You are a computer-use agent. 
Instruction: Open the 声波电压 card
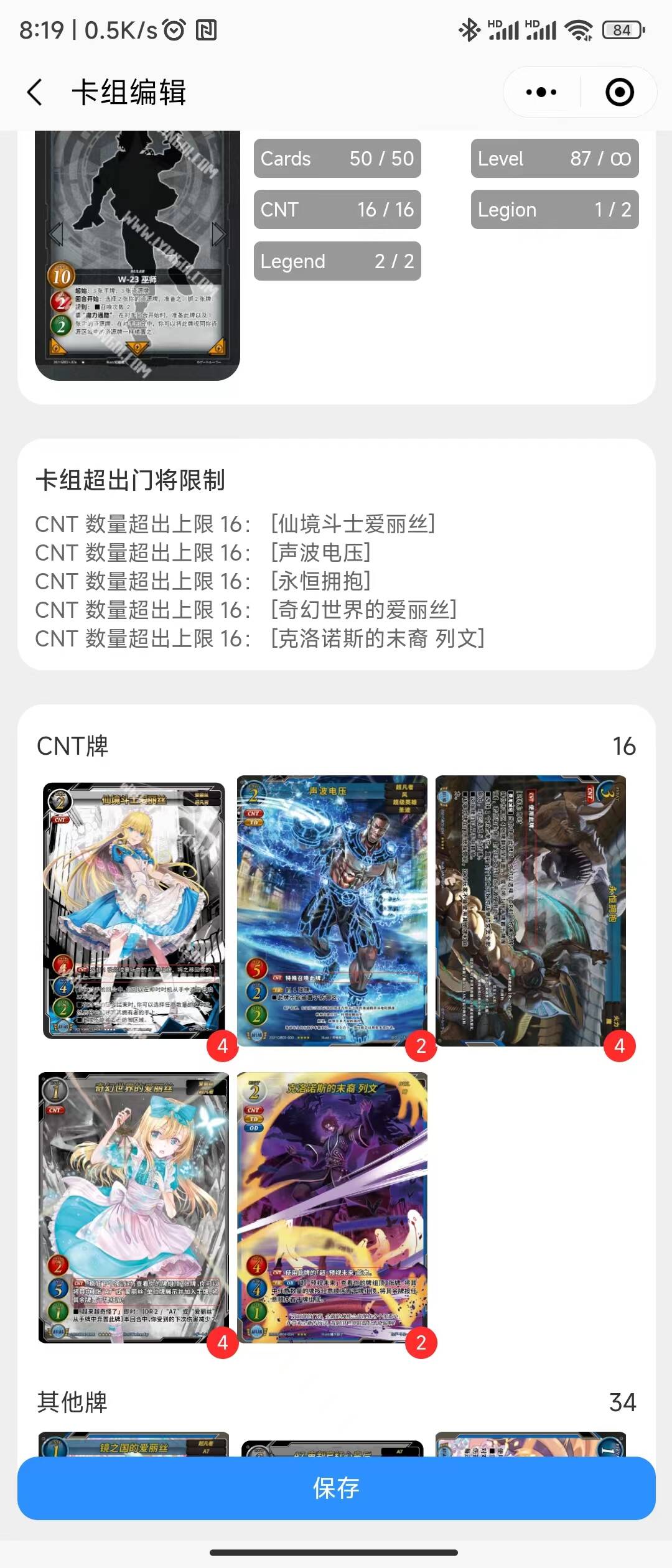pyautogui.click(x=332, y=912)
